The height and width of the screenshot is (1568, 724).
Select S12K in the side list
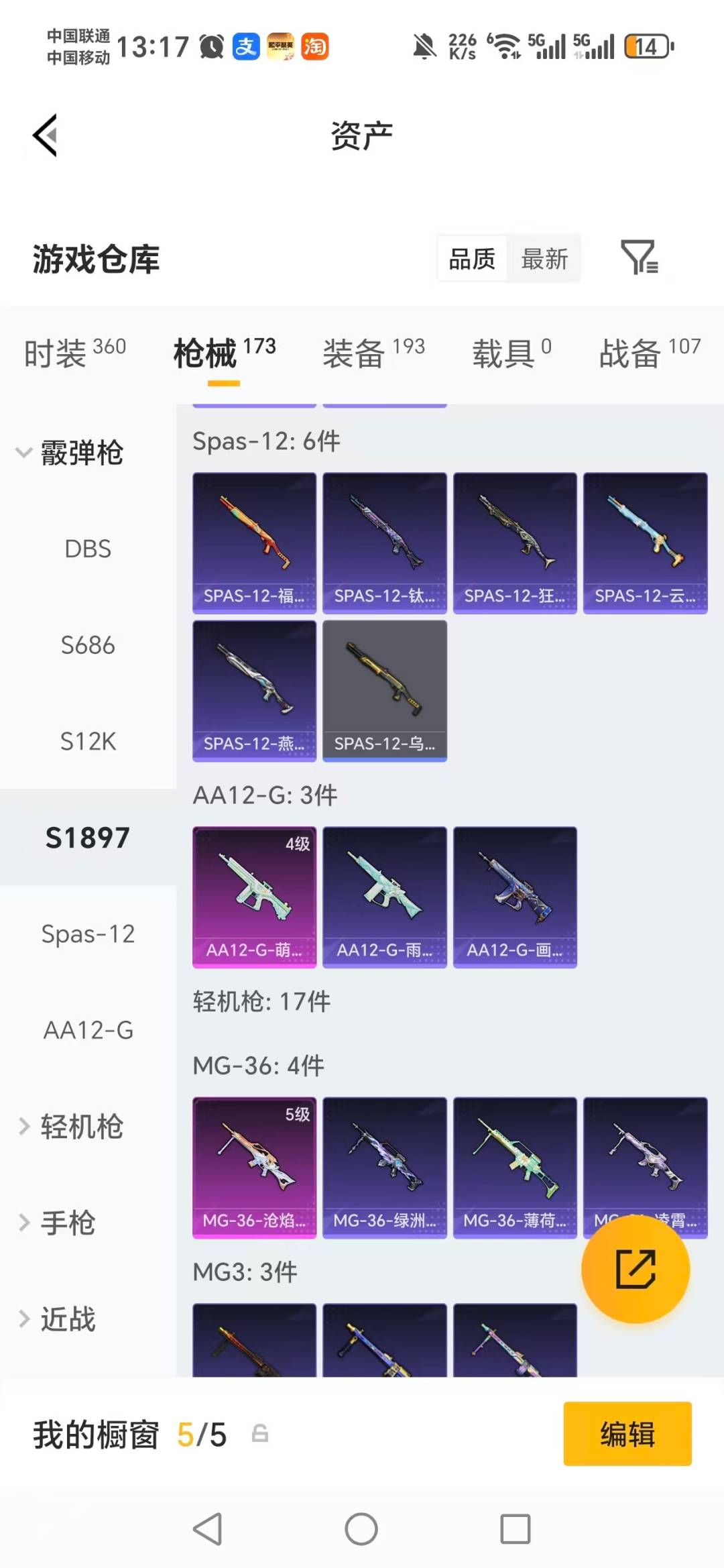pyautogui.click(x=88, y=742)
